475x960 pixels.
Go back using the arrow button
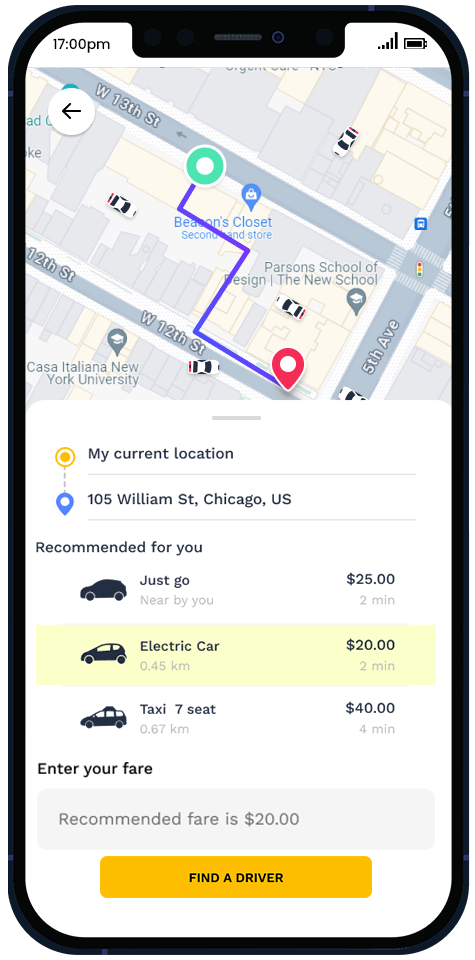pos(72,111)
